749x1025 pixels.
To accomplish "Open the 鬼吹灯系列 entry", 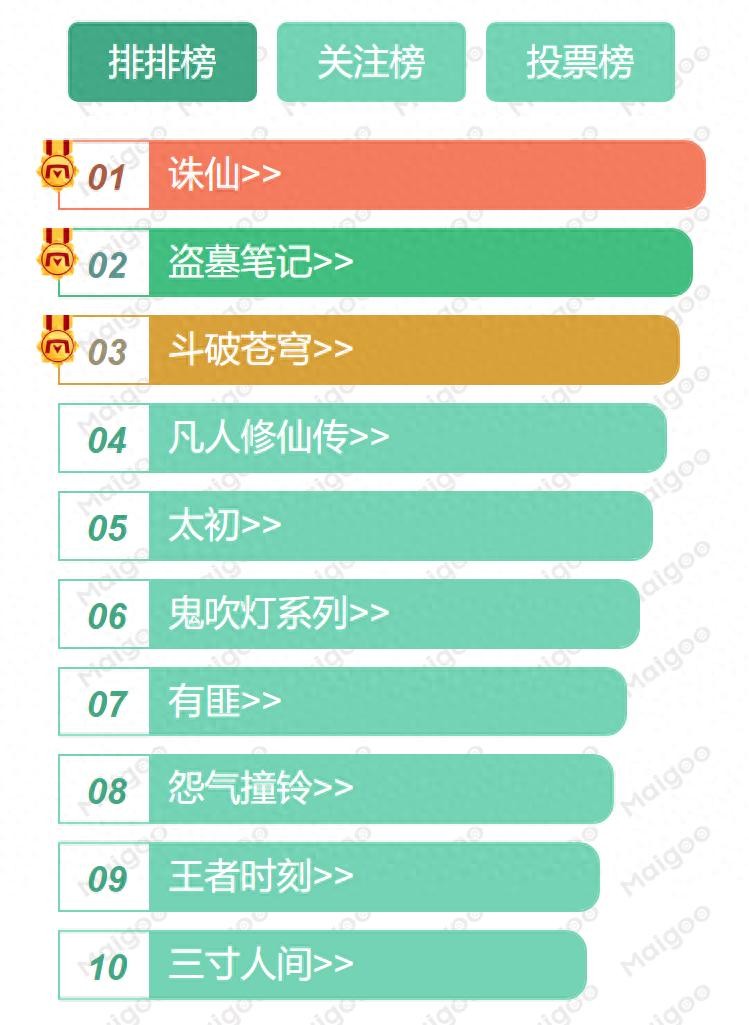I will click(278, 614).
